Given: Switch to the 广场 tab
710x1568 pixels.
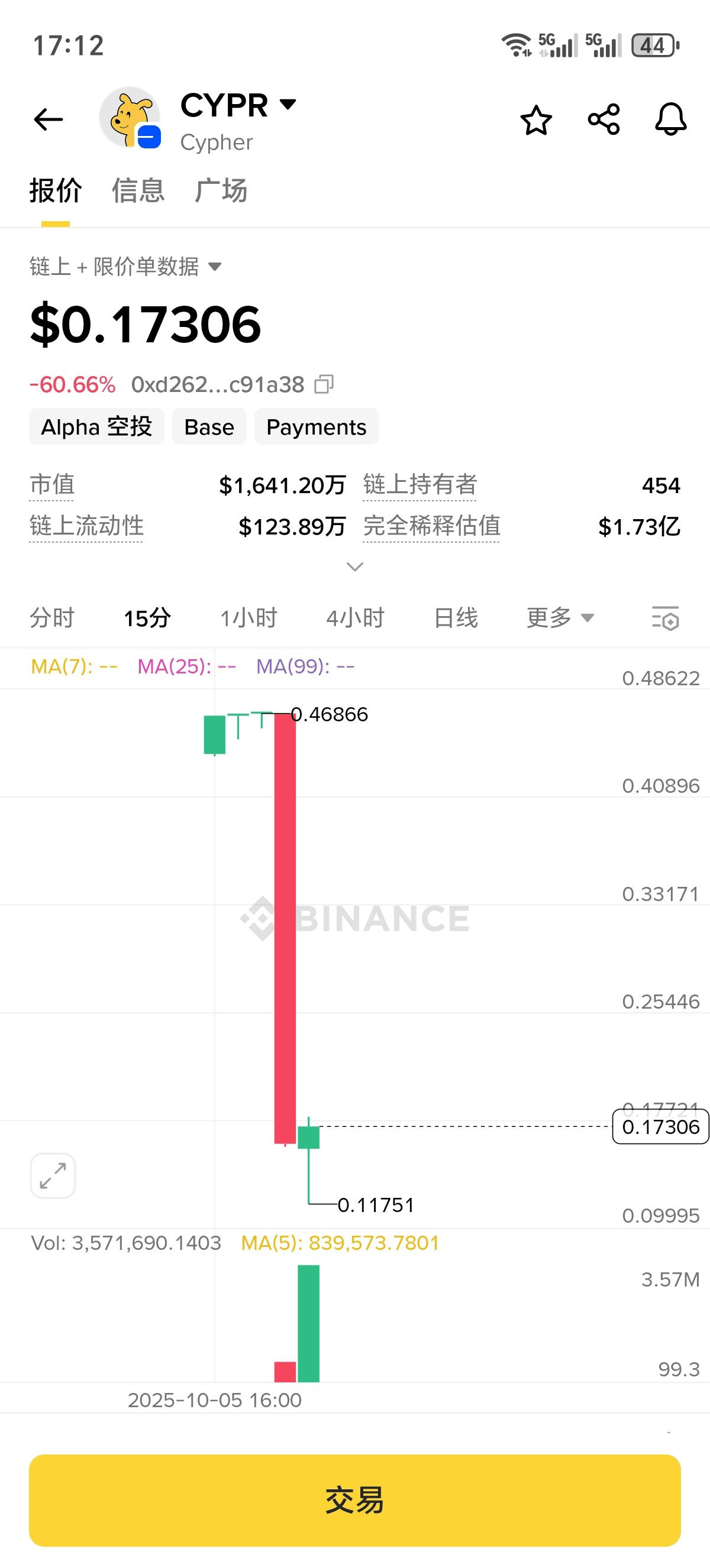Looking at the screenshot, I should (x=221, y=190).
